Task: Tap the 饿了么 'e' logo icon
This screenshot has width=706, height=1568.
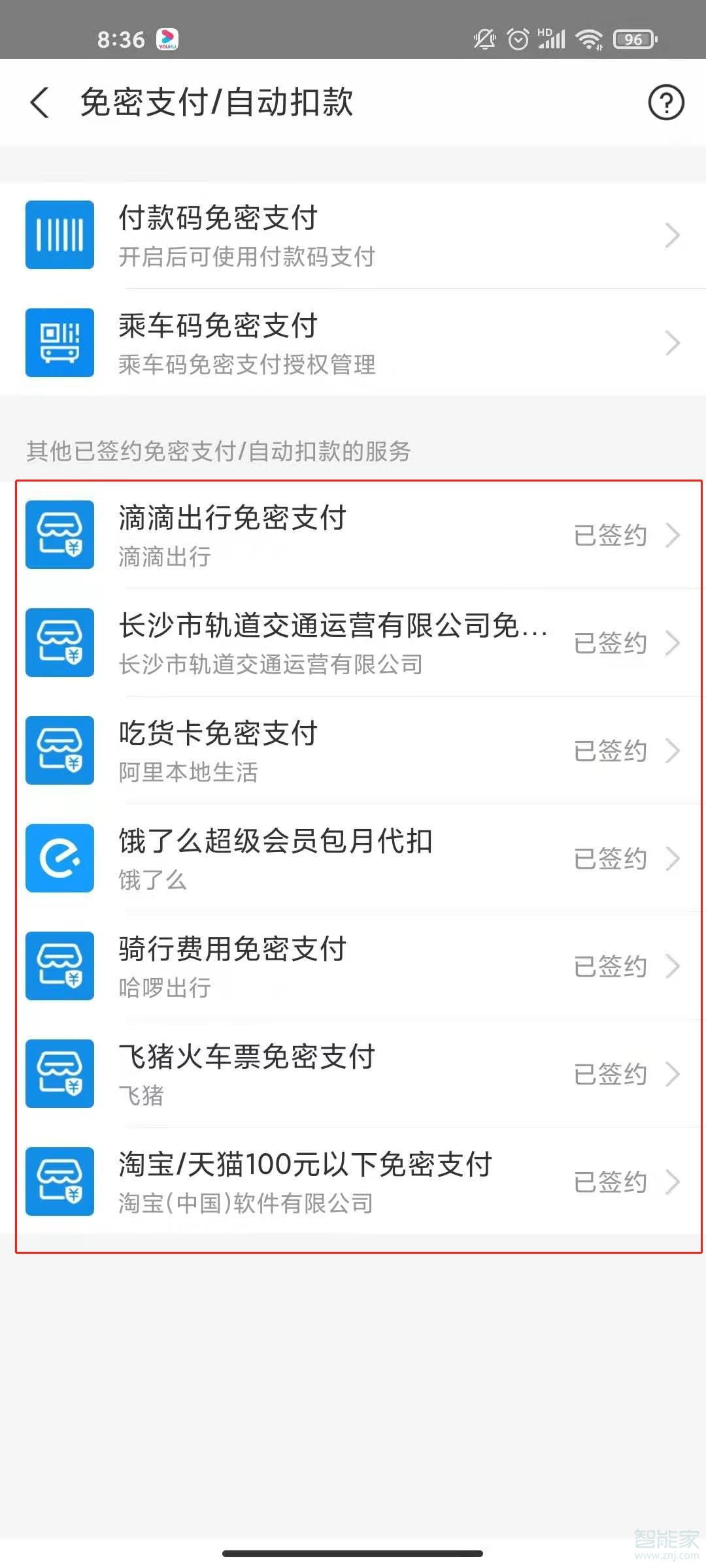Action: pos(59,858)
